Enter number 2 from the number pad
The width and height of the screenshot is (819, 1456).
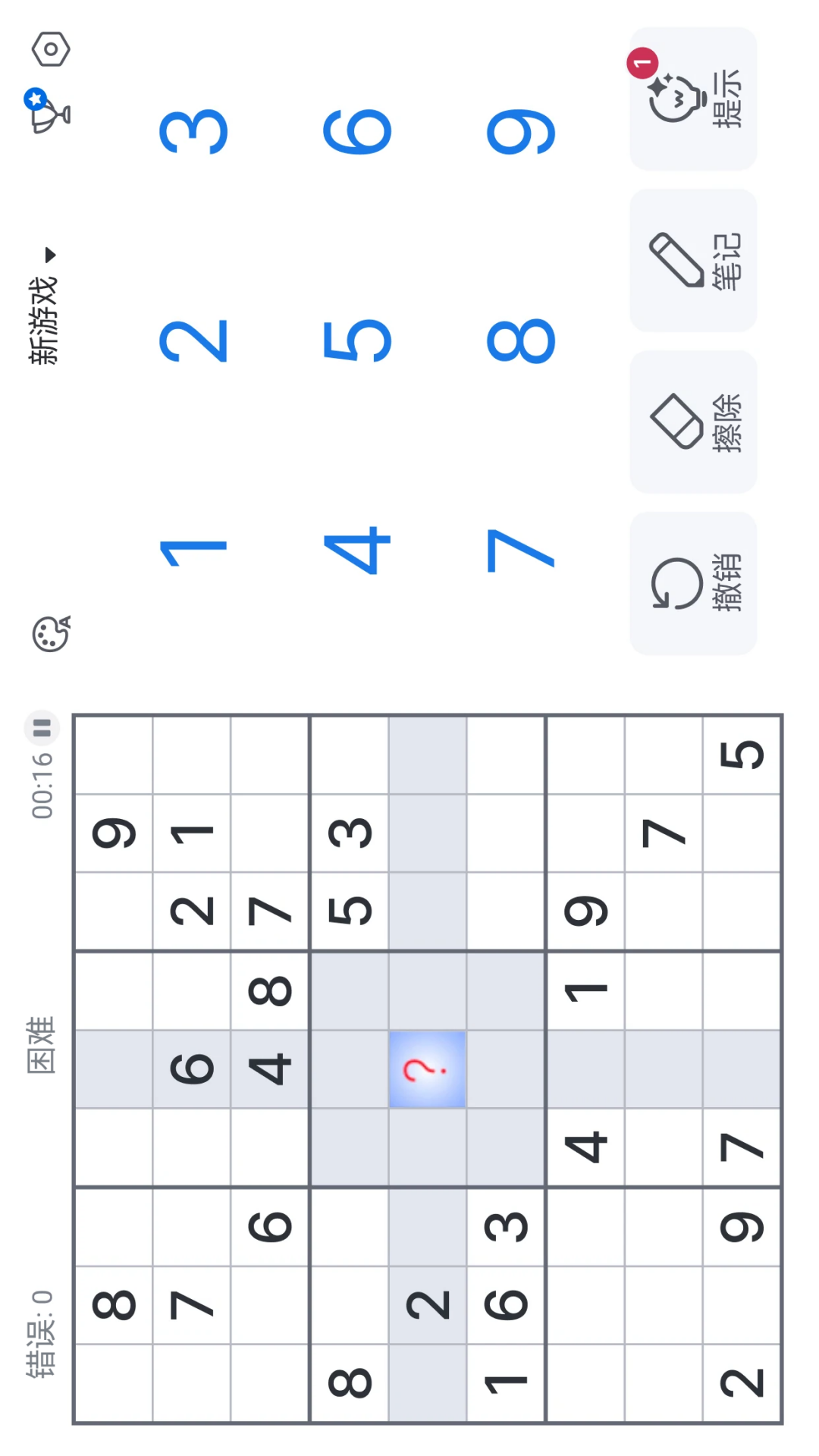click(193, 340)
